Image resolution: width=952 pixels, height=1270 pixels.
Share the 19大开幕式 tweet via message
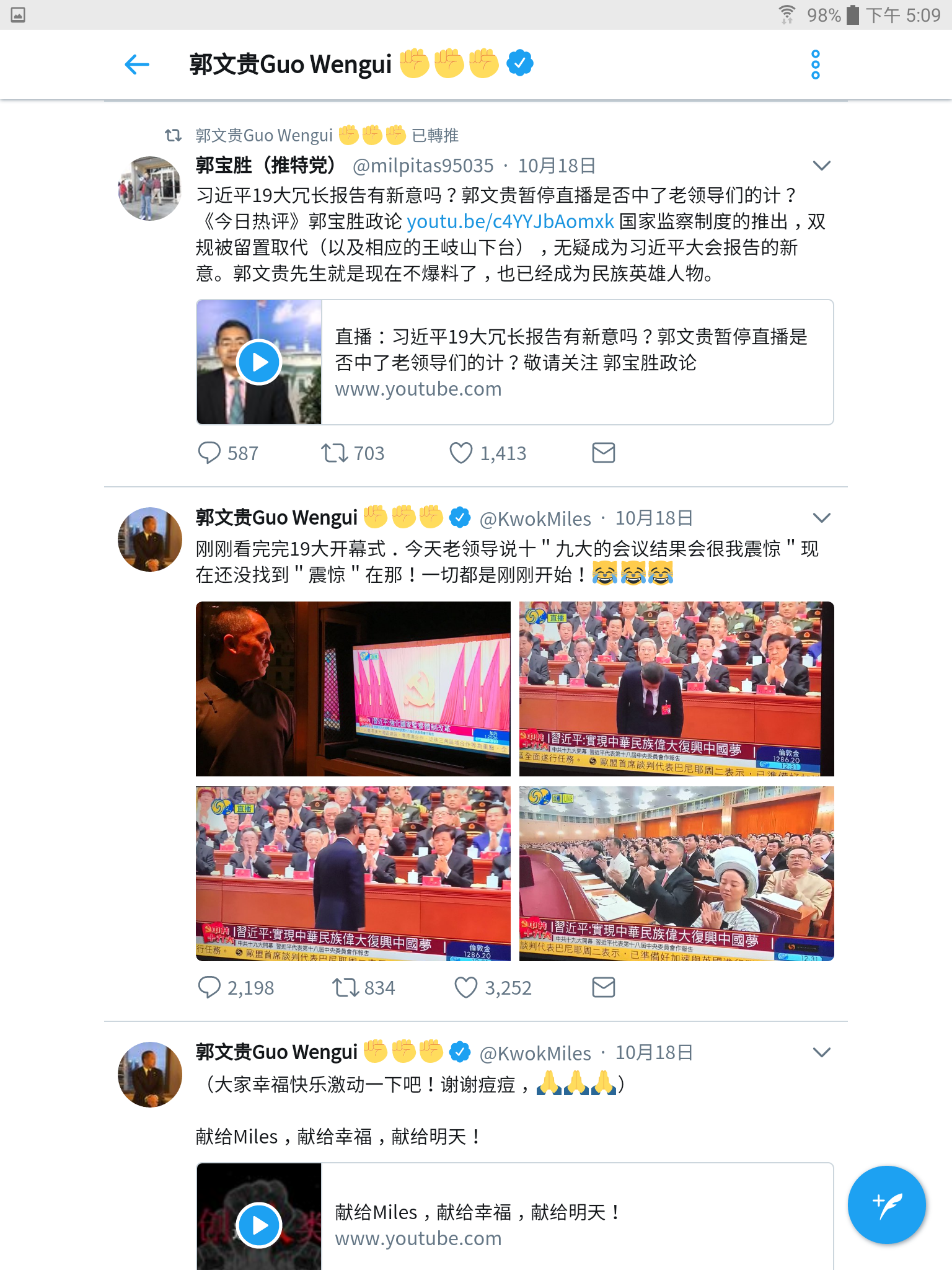click(x=603, y=987)
